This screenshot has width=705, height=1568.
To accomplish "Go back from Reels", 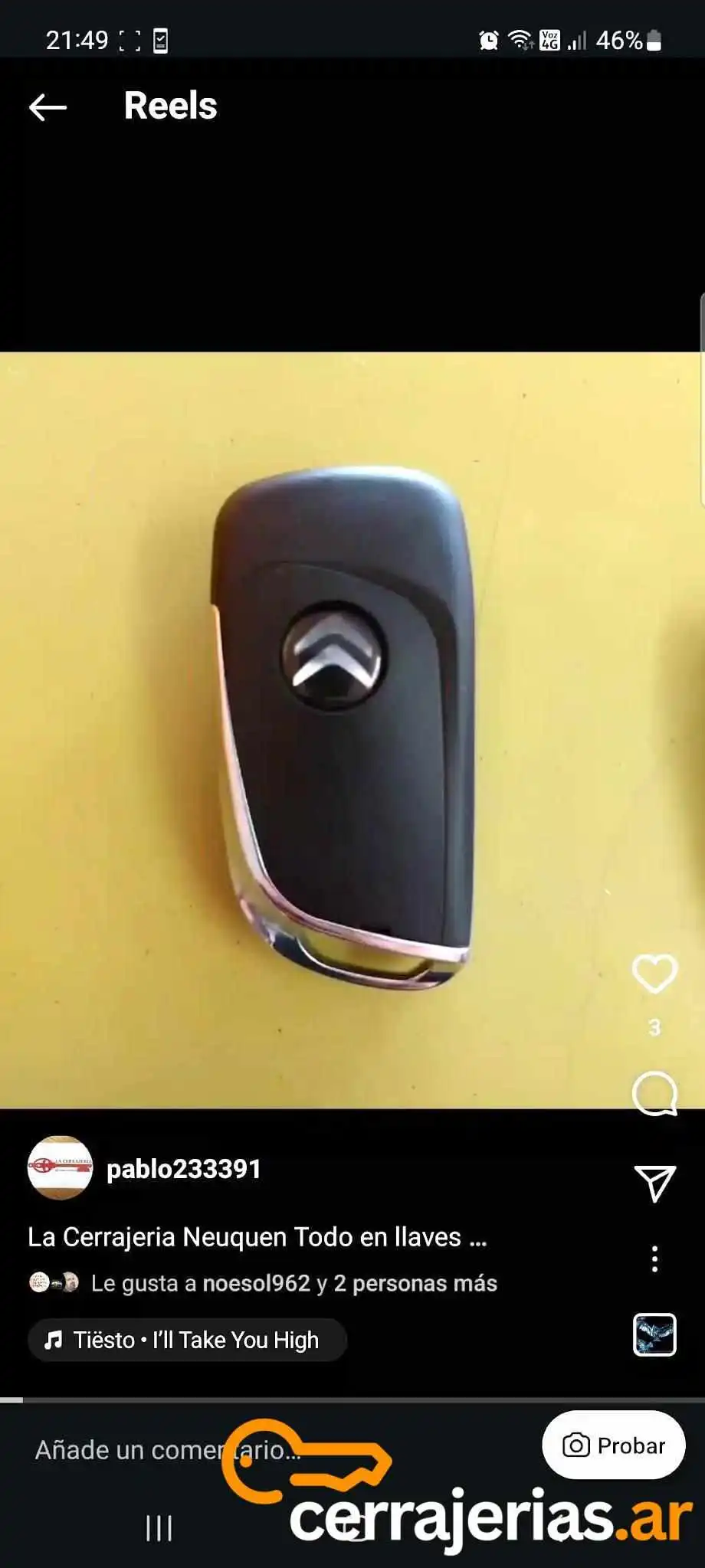I will [48, 107].
